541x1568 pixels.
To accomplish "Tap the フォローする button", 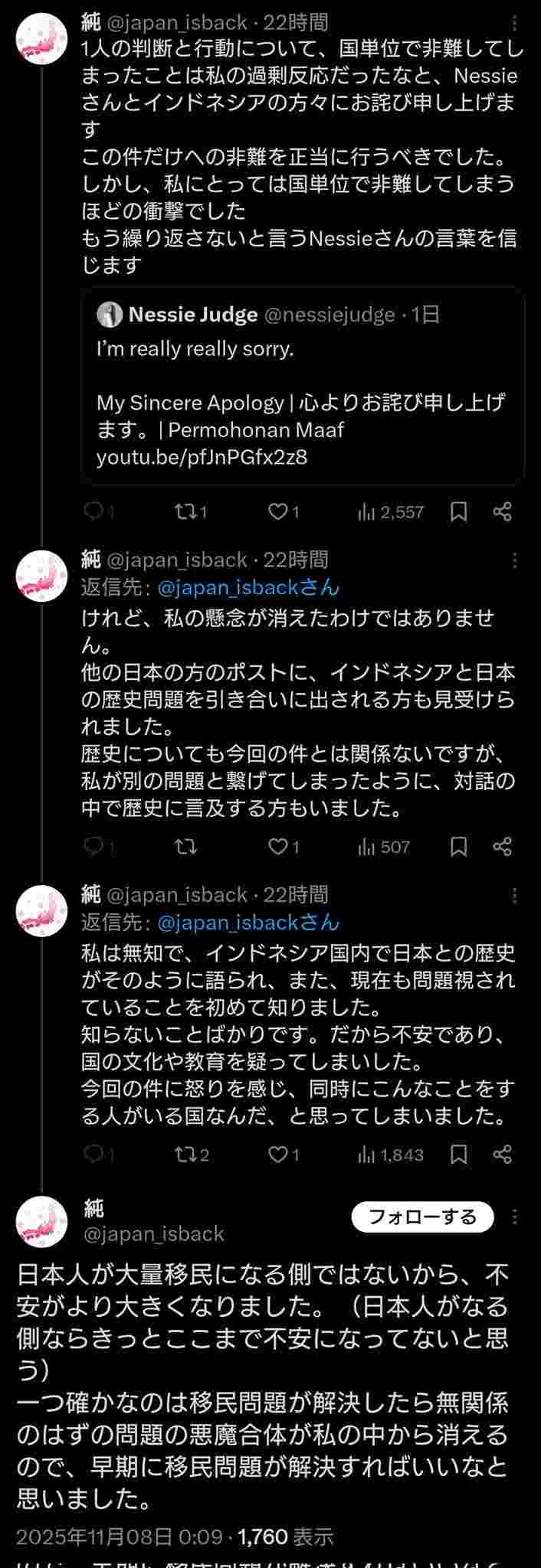I will 422,1217.
